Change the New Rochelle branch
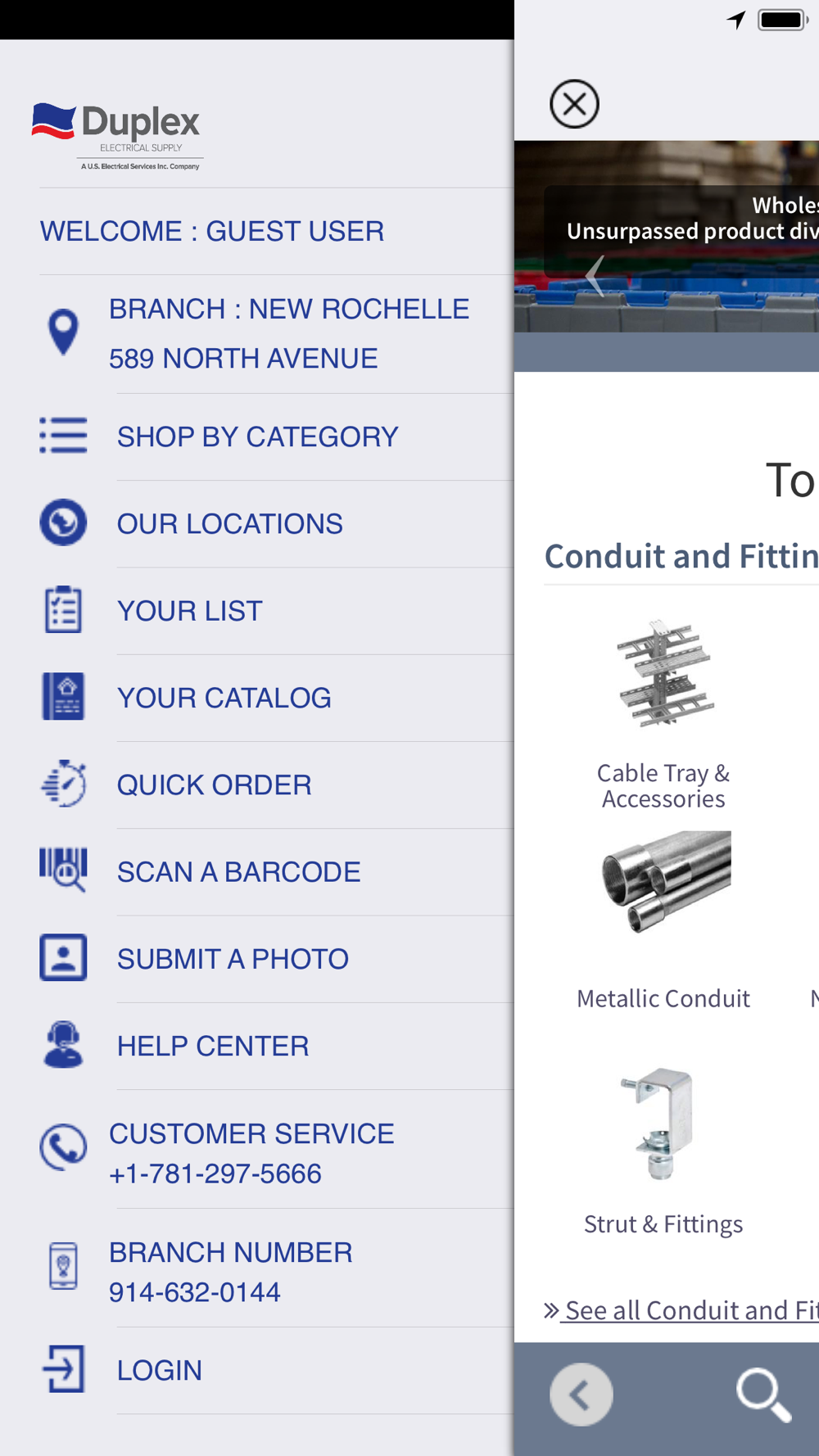Viewport: 819px width, 1456px height. (x=288, y=333)
